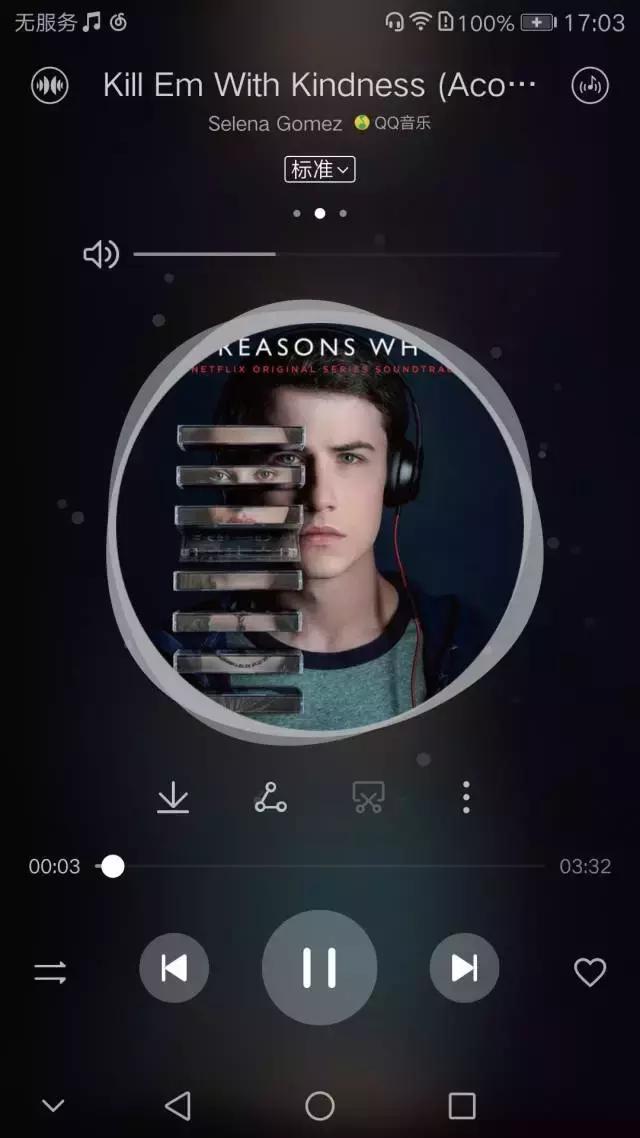Share the current song

pos(270,797)
